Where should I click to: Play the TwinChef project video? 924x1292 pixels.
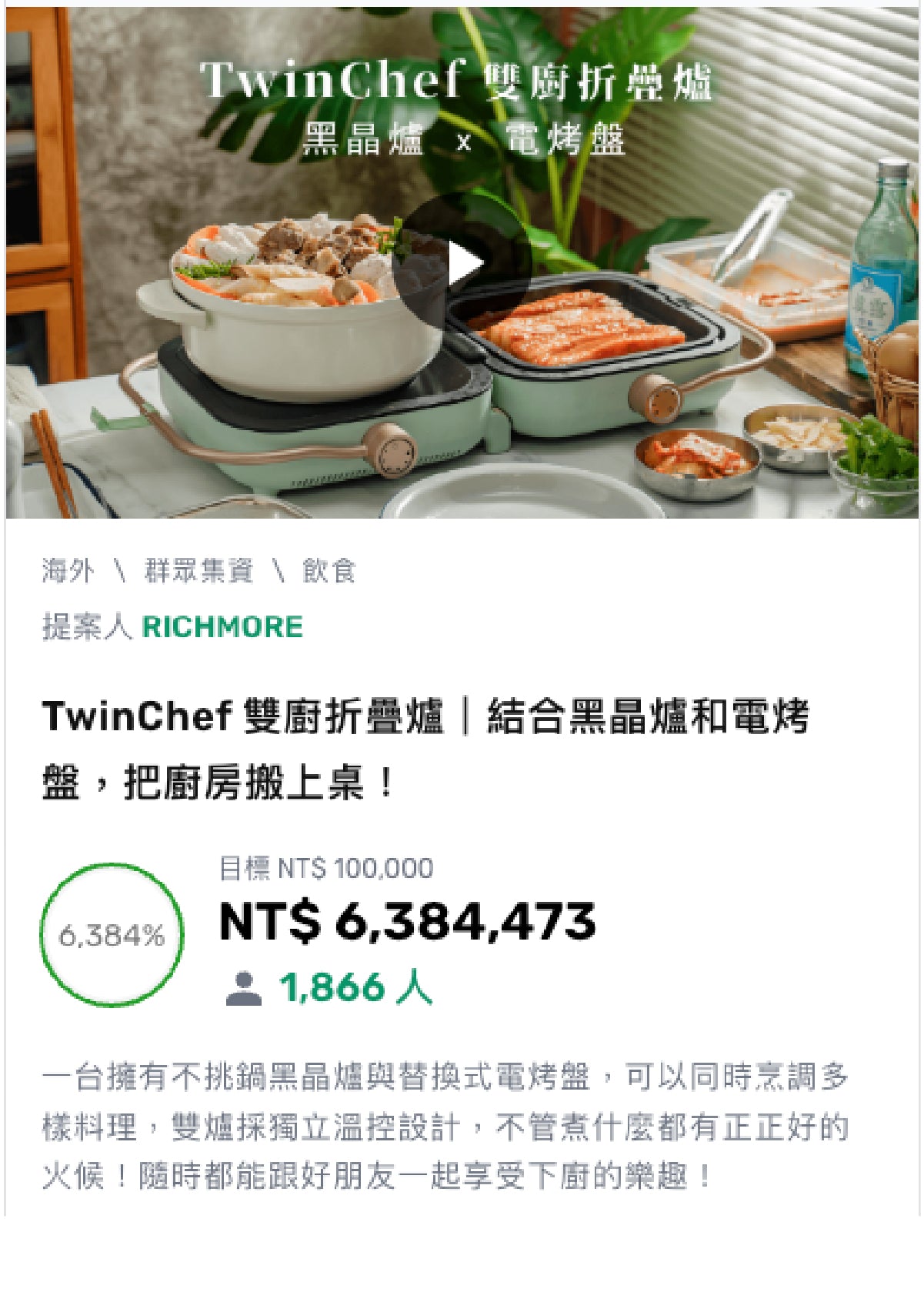click(x=462, y=263)
